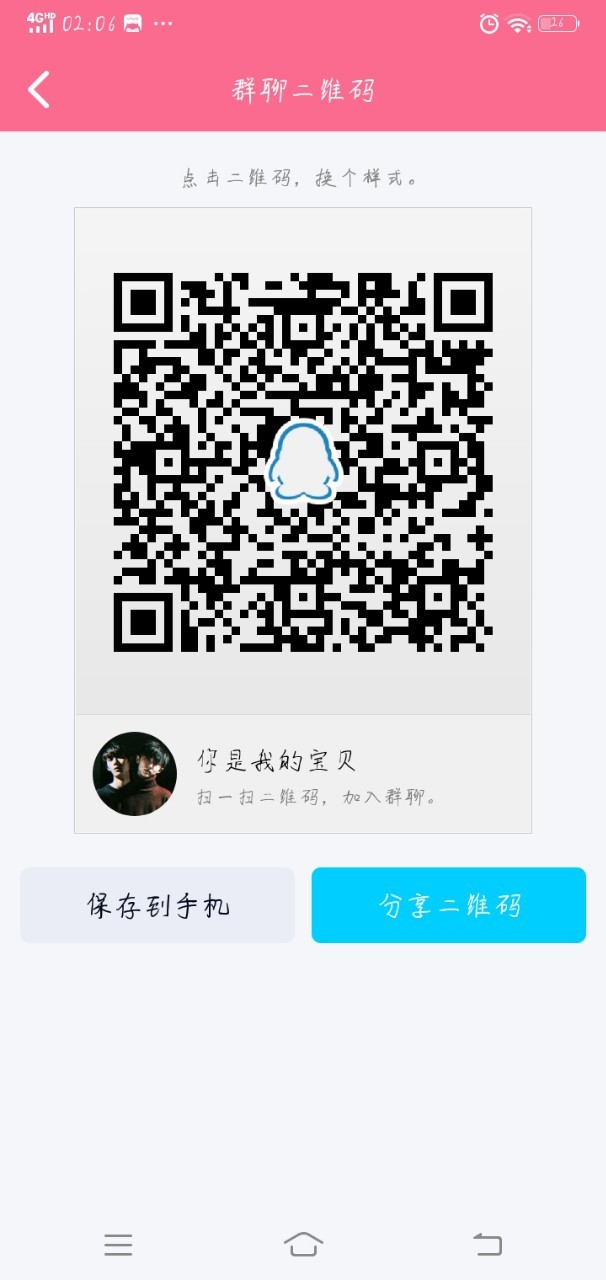The height and width of the screenshot is (1280, 606).
Task: Tap 分享二维码 to share QR code
Action: (449, 905)
